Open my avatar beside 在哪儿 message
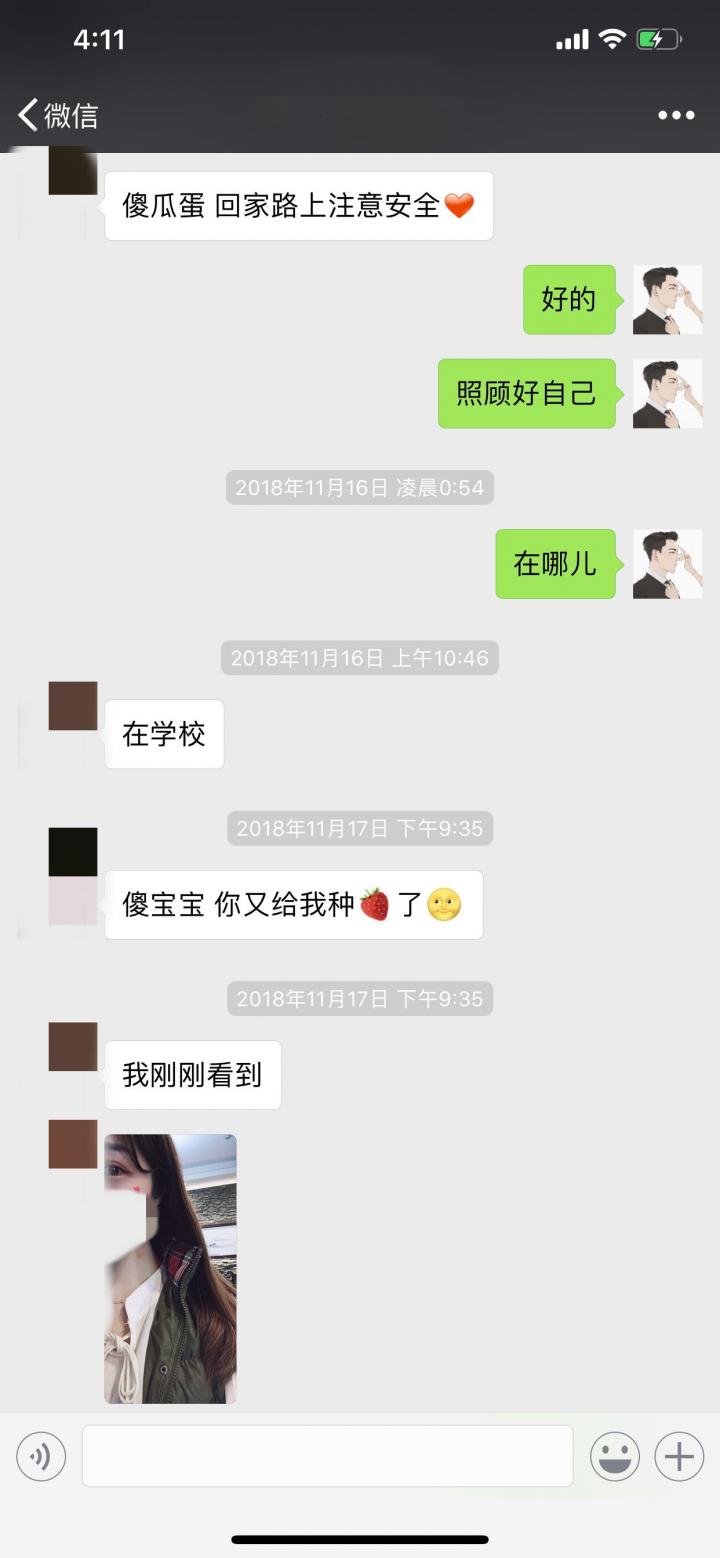The height and width of the screenshot is (1558, 720). pos(667,564)
